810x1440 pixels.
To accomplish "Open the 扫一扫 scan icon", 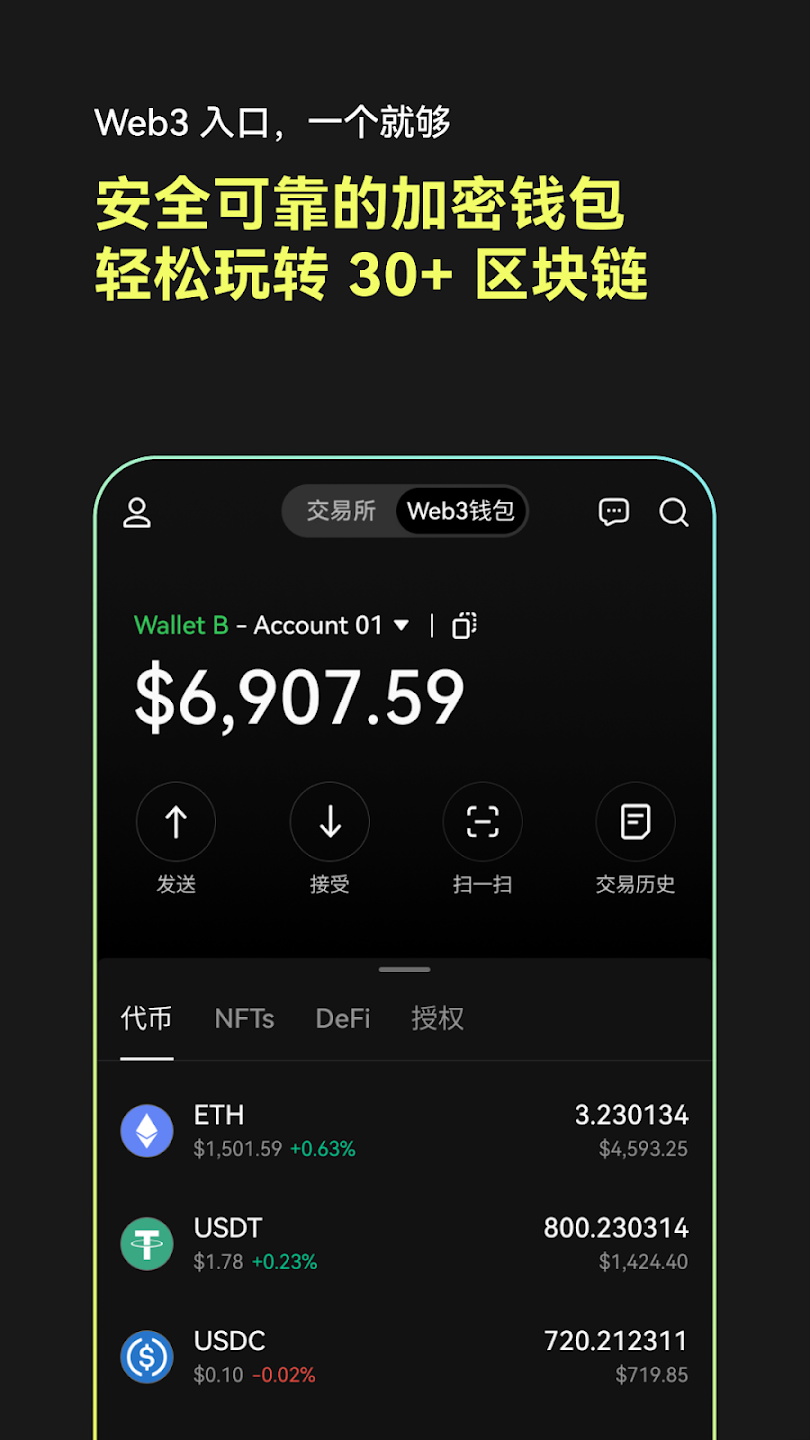I will point(482,821).
